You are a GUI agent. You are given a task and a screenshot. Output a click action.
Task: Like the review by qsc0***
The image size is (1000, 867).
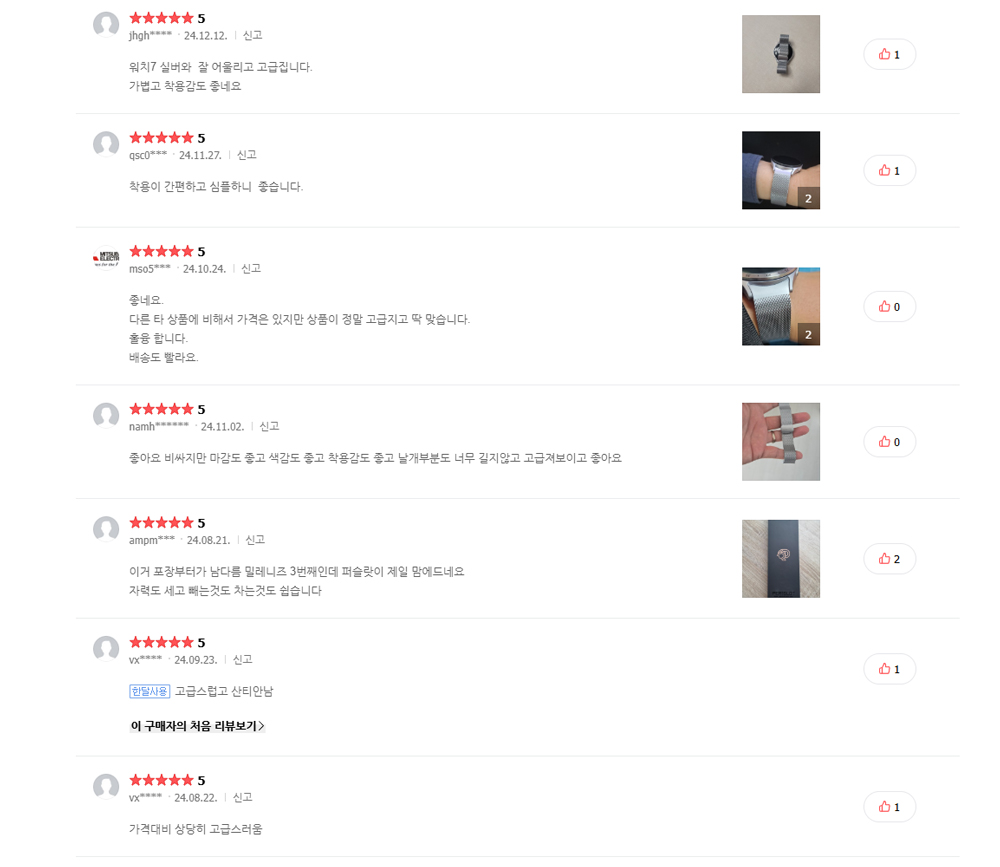point(889,170)
